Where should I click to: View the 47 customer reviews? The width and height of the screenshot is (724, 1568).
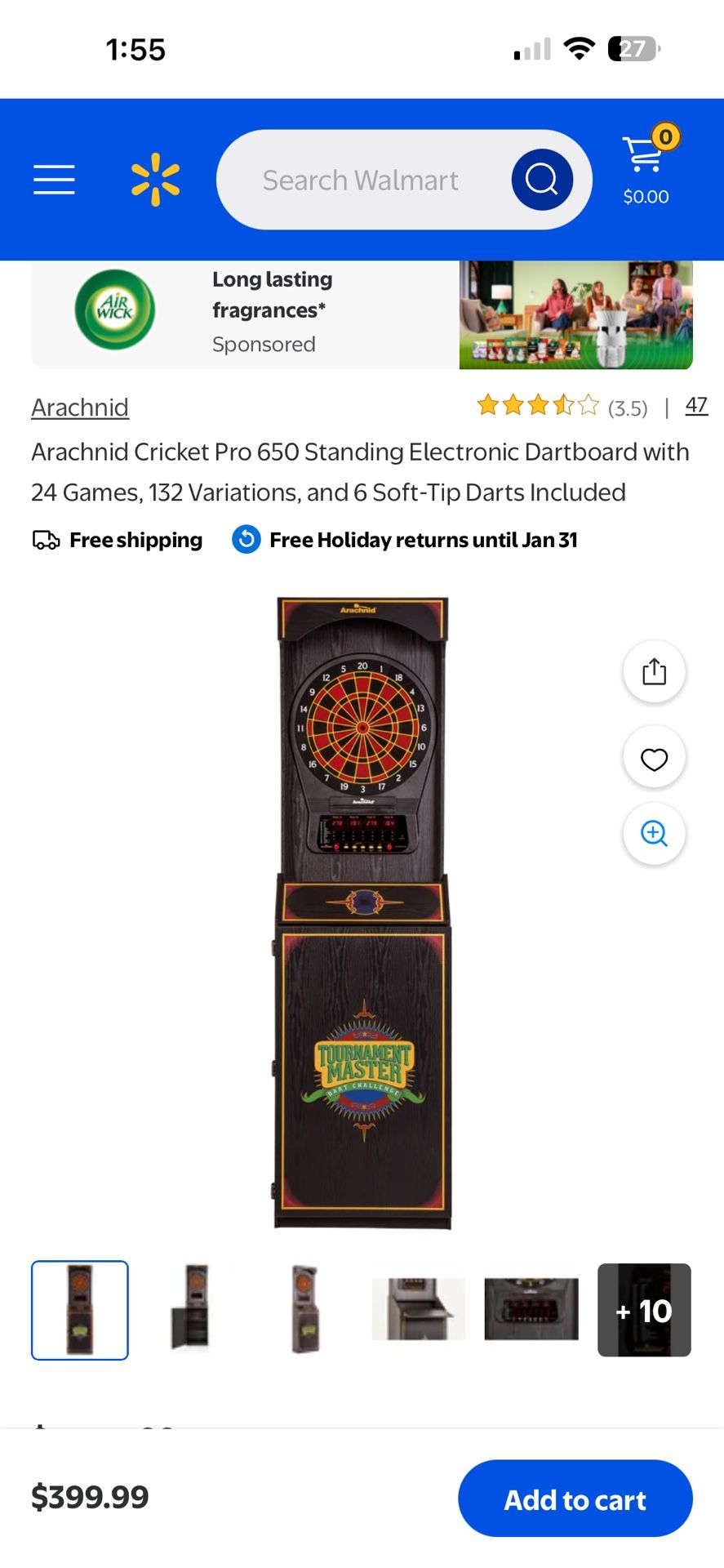(695, 405)
